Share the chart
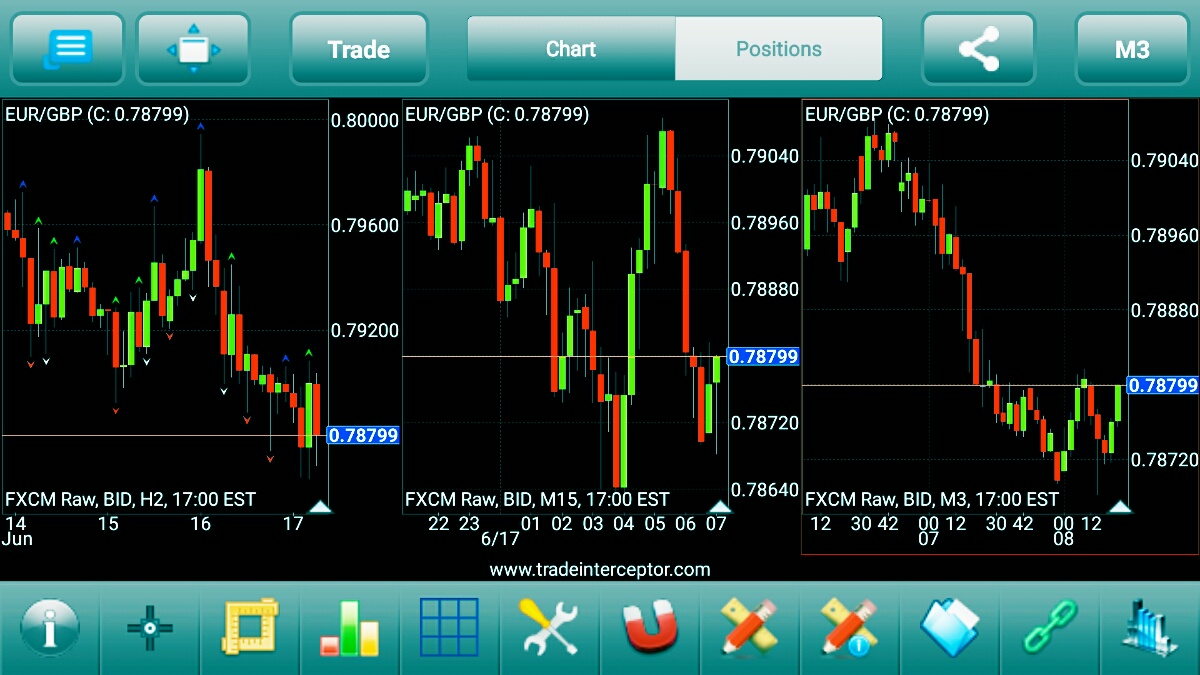 (x=978, y=49)
